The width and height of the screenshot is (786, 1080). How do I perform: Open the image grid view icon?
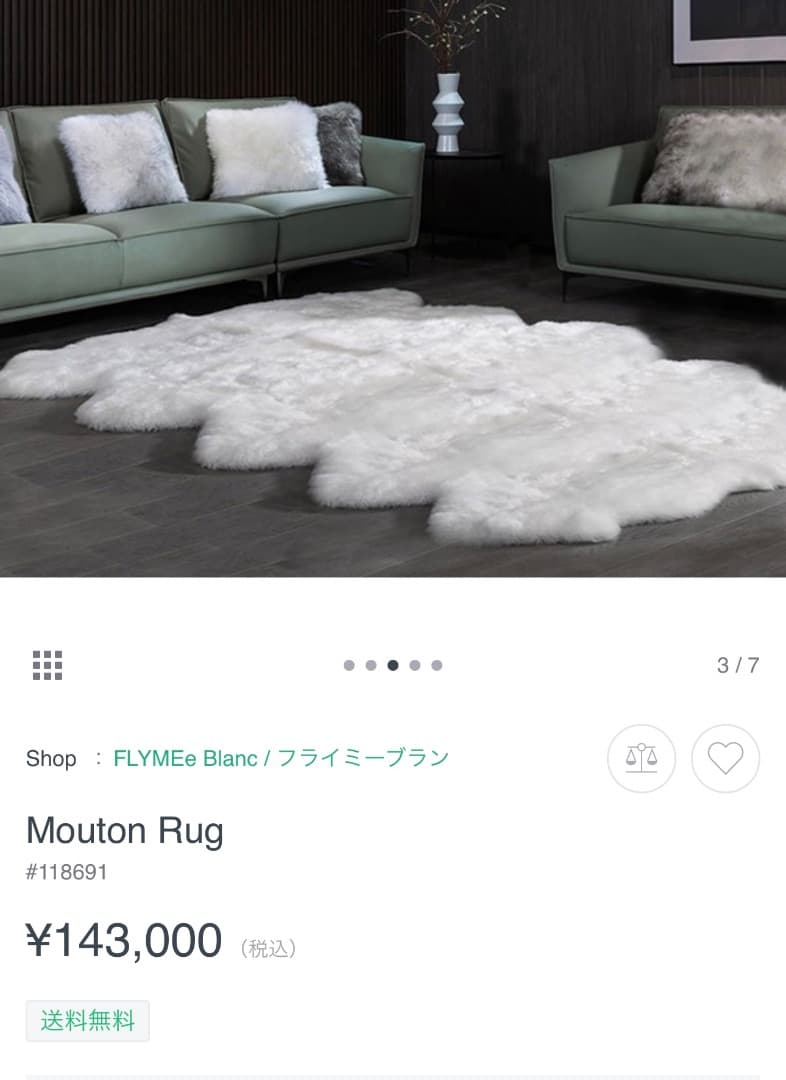[47, 665]
